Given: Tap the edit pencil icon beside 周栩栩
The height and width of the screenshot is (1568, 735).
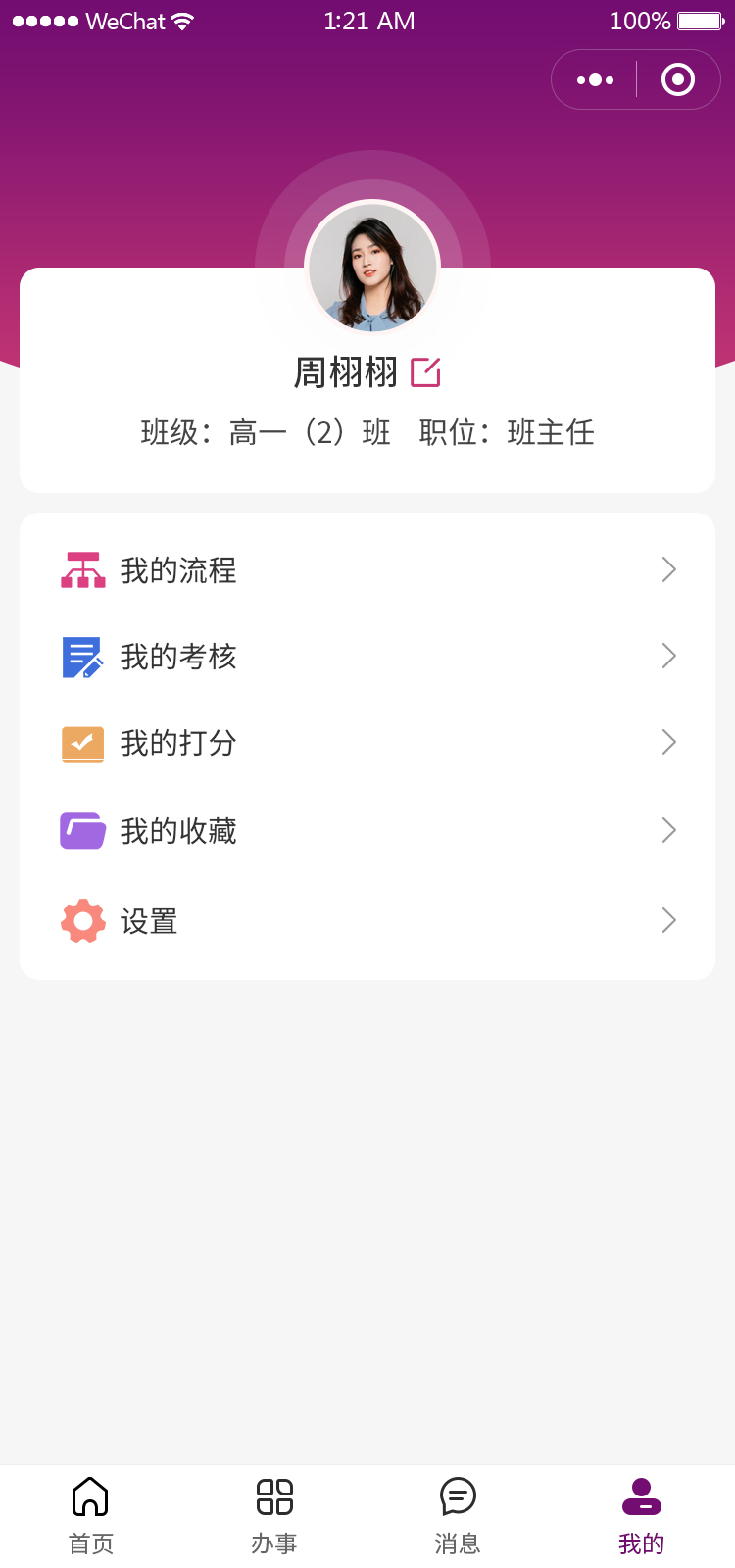Looking at the screenshot, I should 424,372.
